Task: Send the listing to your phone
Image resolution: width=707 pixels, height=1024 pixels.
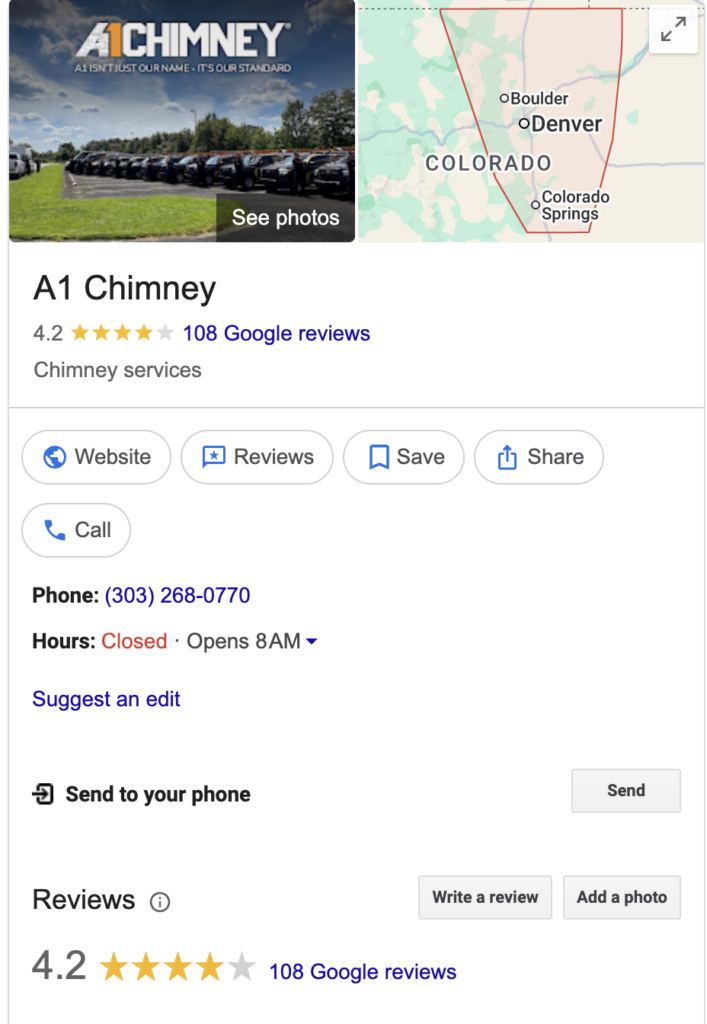Action: (x=625, y=791)
